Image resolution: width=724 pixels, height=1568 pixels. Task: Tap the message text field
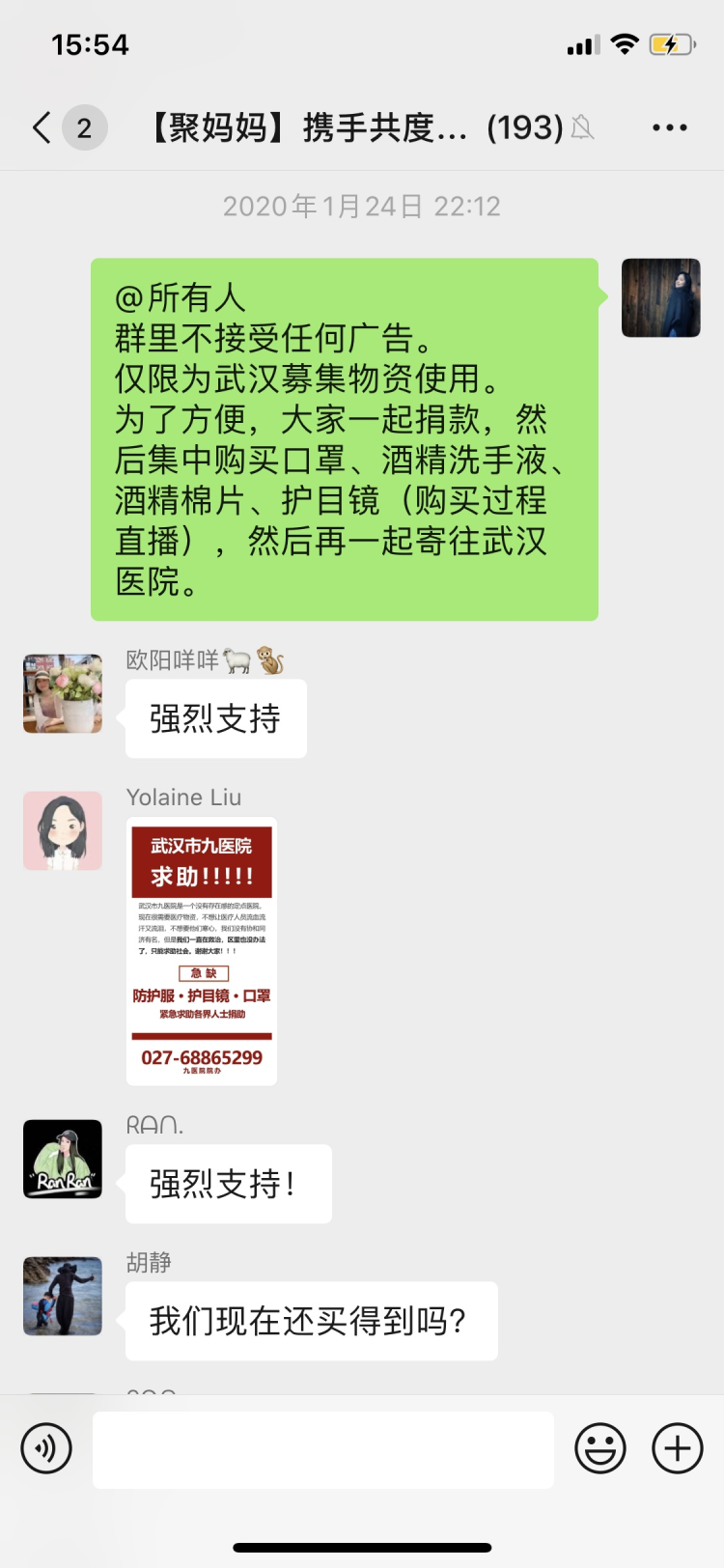(322, 1449)
